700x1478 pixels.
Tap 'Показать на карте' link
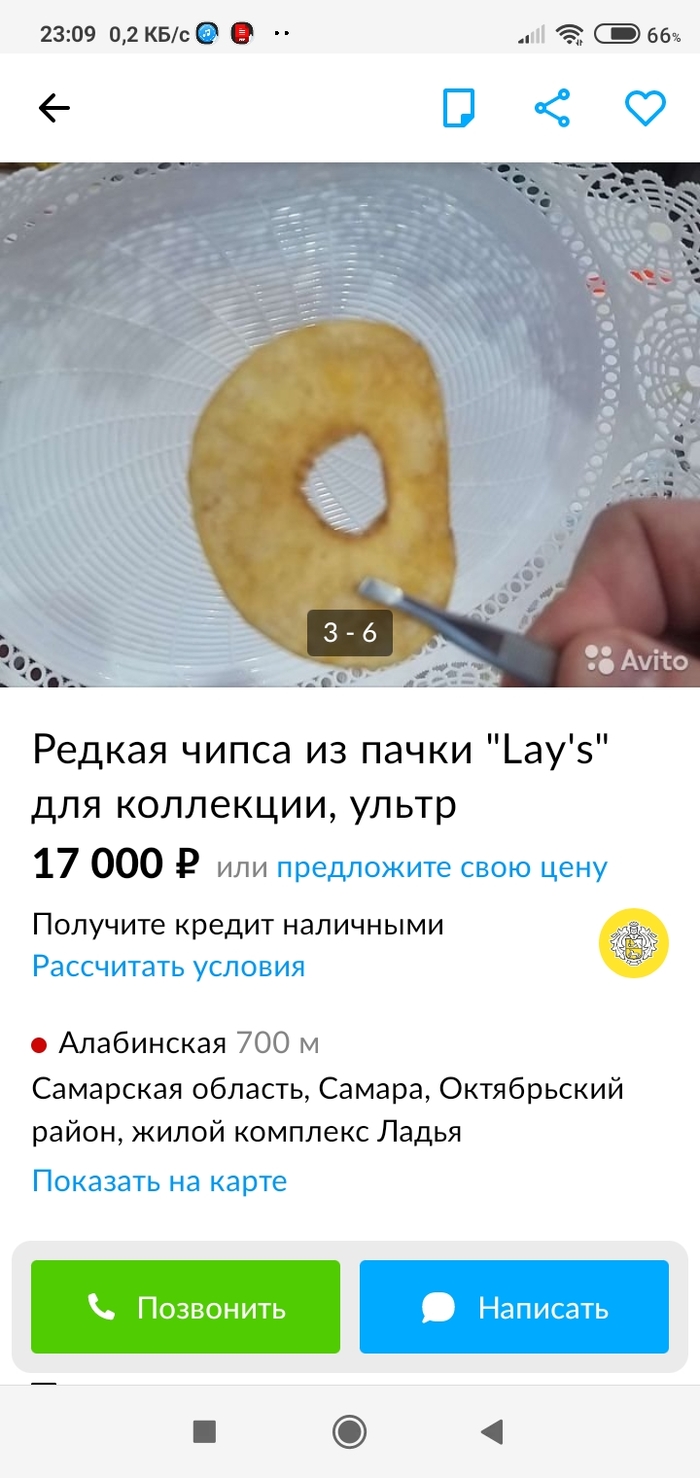[x=159, y=1181]
